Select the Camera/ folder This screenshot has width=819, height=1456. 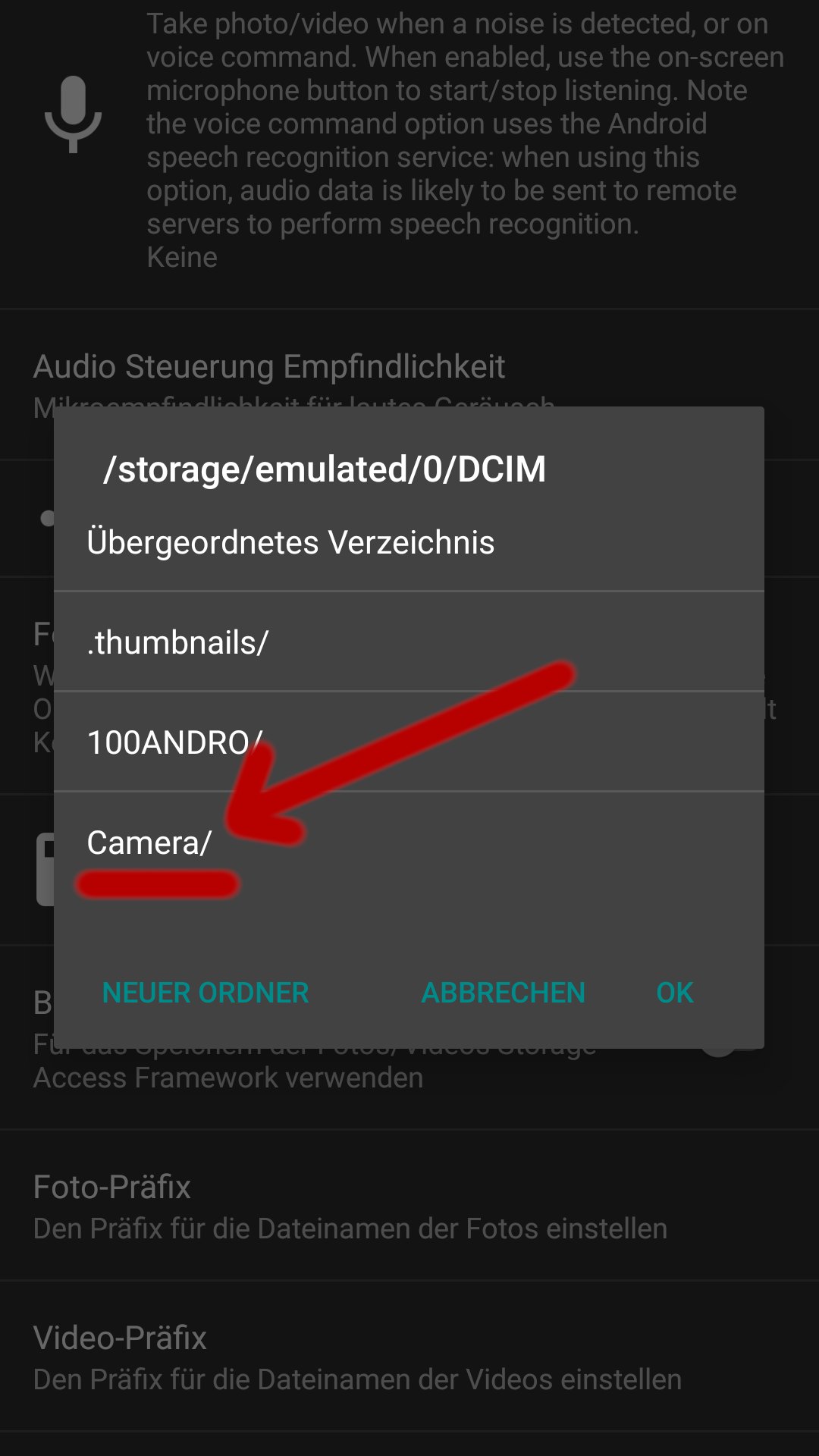(x=149, y=843)
